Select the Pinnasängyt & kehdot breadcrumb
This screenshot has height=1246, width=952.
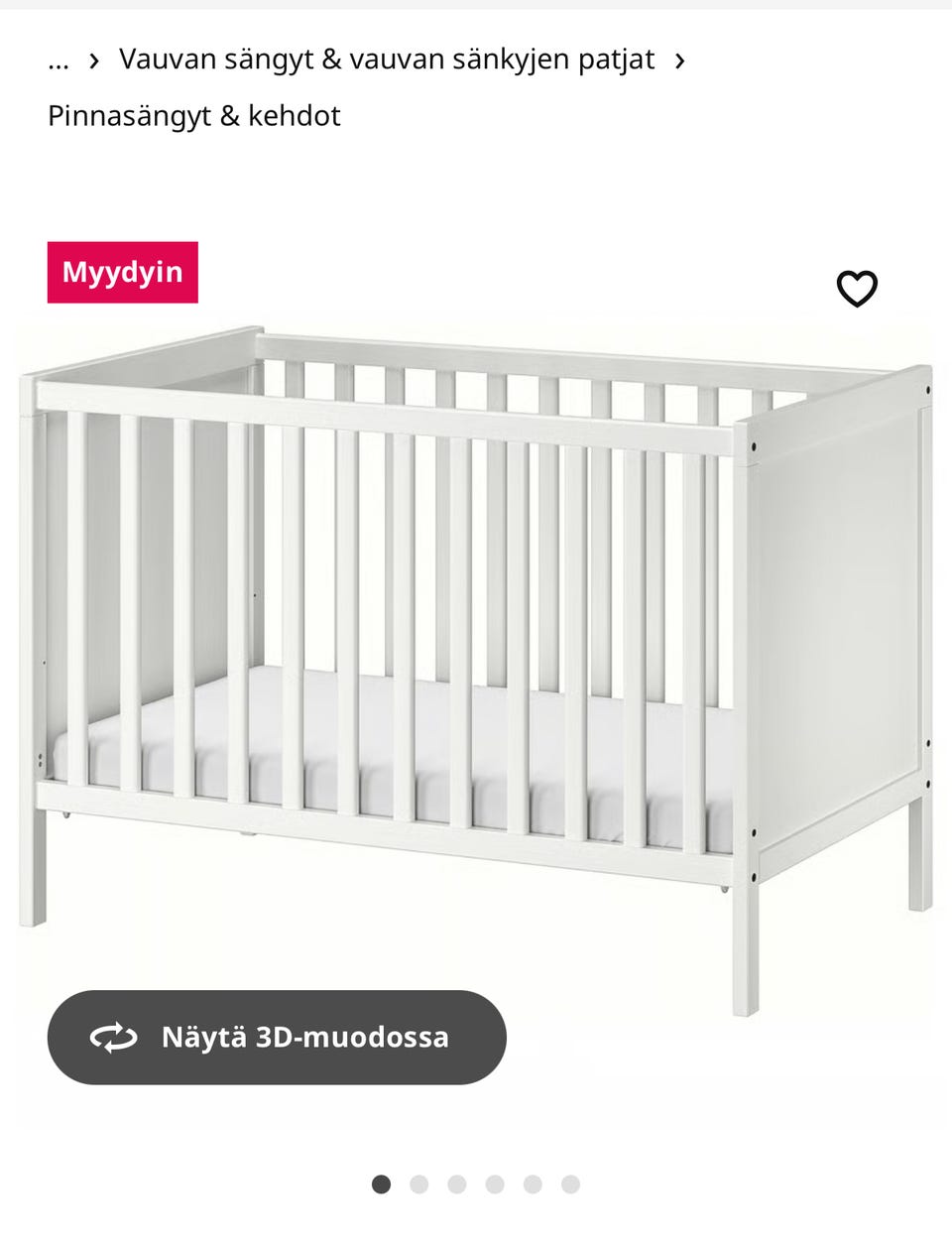click(x=193, y=116)
